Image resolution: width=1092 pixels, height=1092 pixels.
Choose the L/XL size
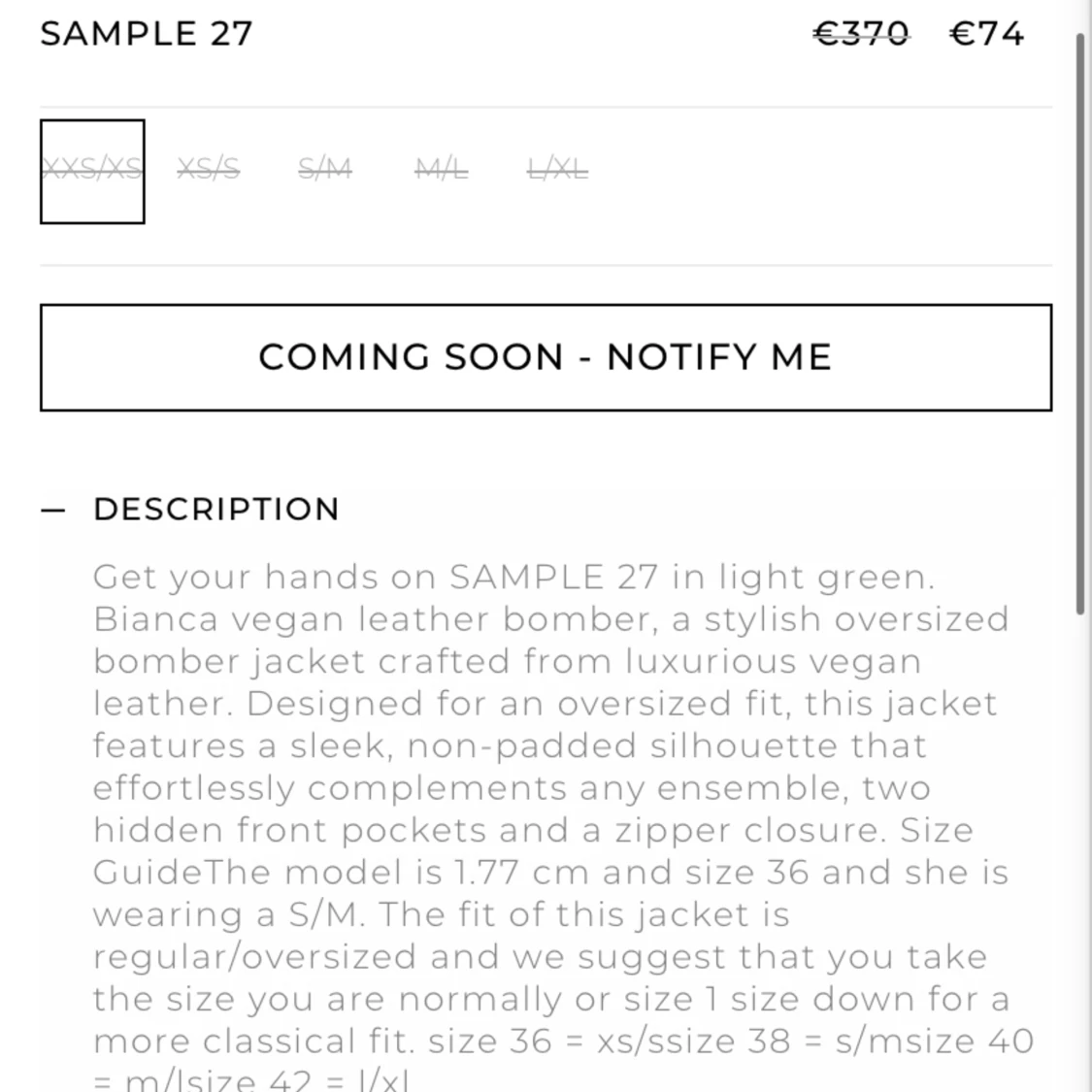(x=558, y=171)
